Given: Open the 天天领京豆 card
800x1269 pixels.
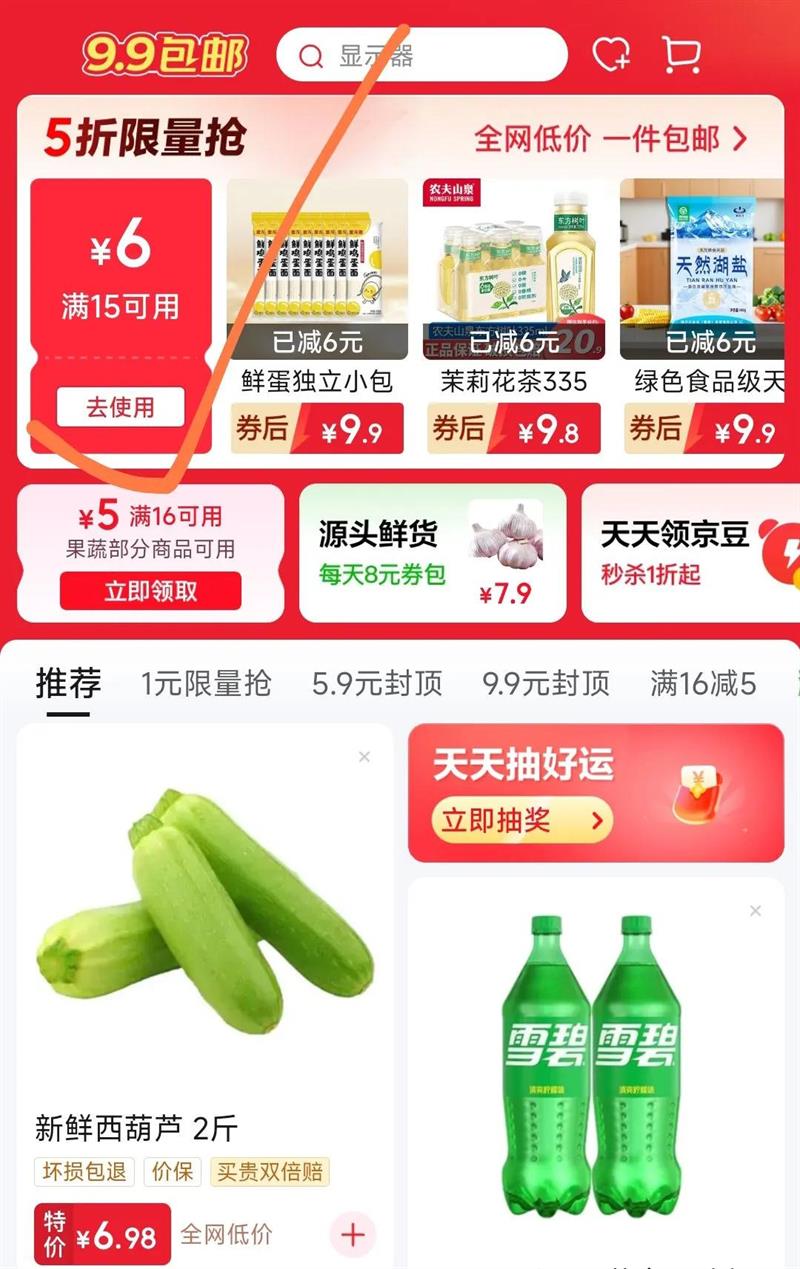Looking at the screenshot, I should 690,552.
